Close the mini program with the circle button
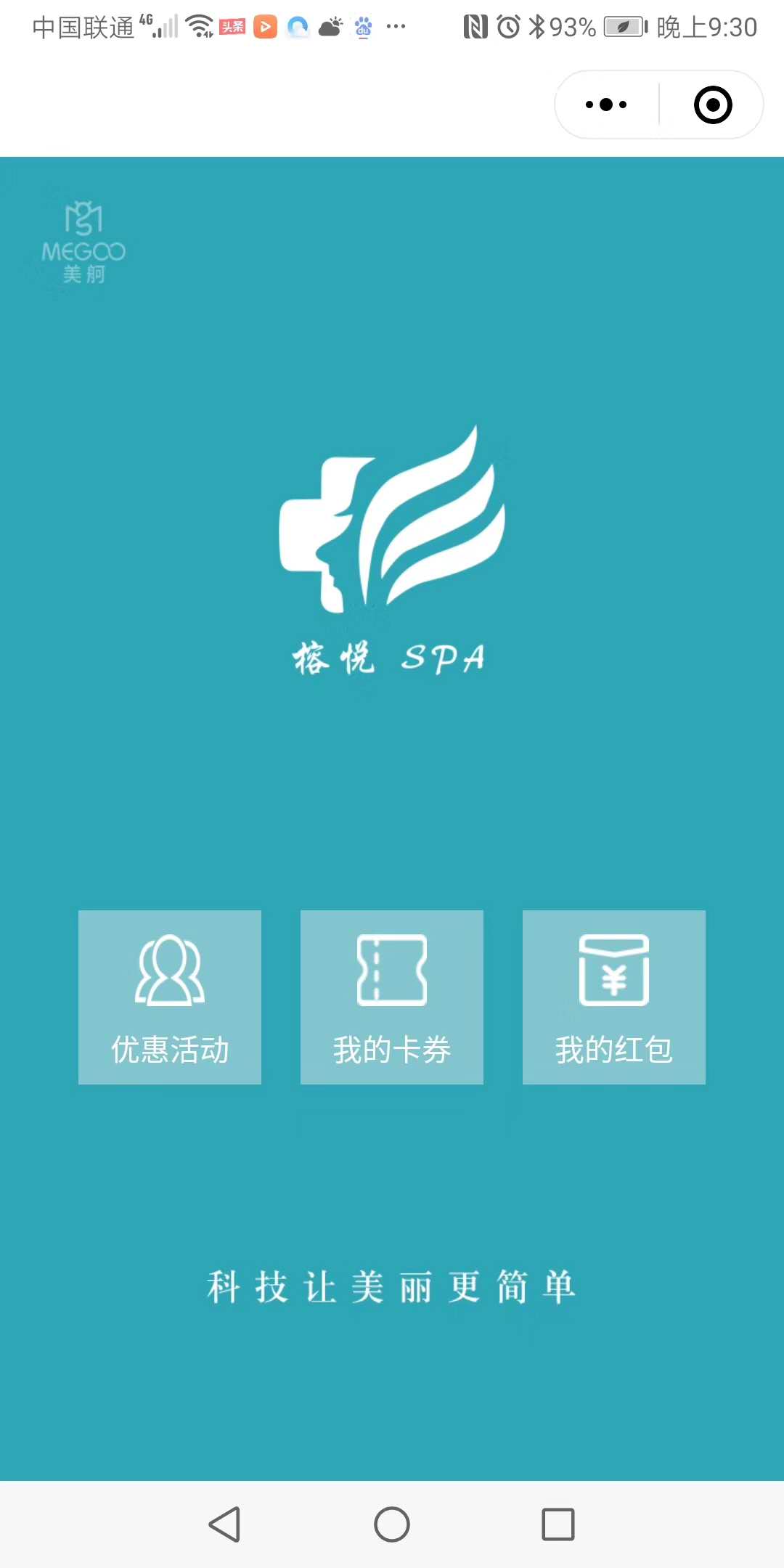This screenshot has width=784, height=1568. pos(712,105)
